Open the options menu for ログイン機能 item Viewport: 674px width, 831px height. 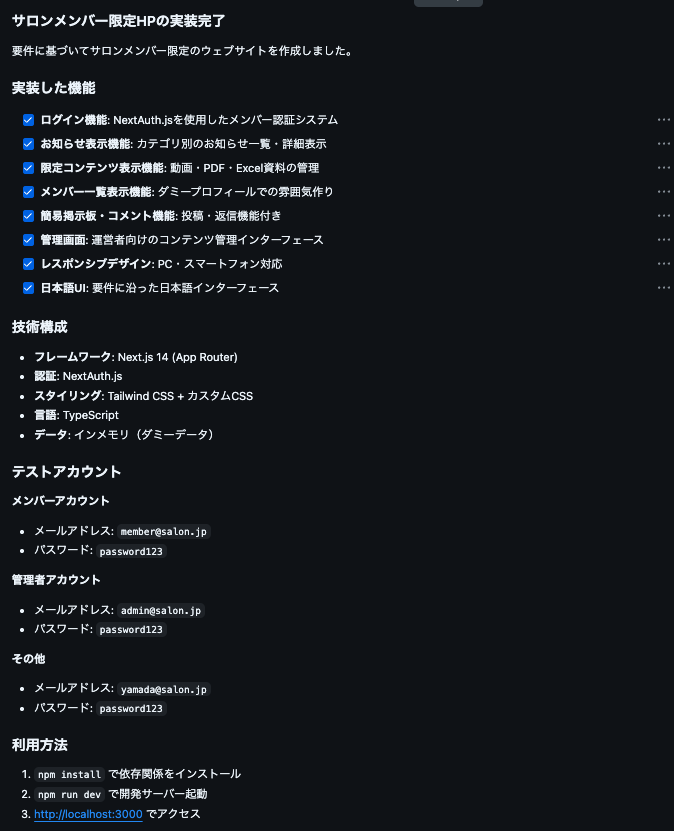(664, 120)
